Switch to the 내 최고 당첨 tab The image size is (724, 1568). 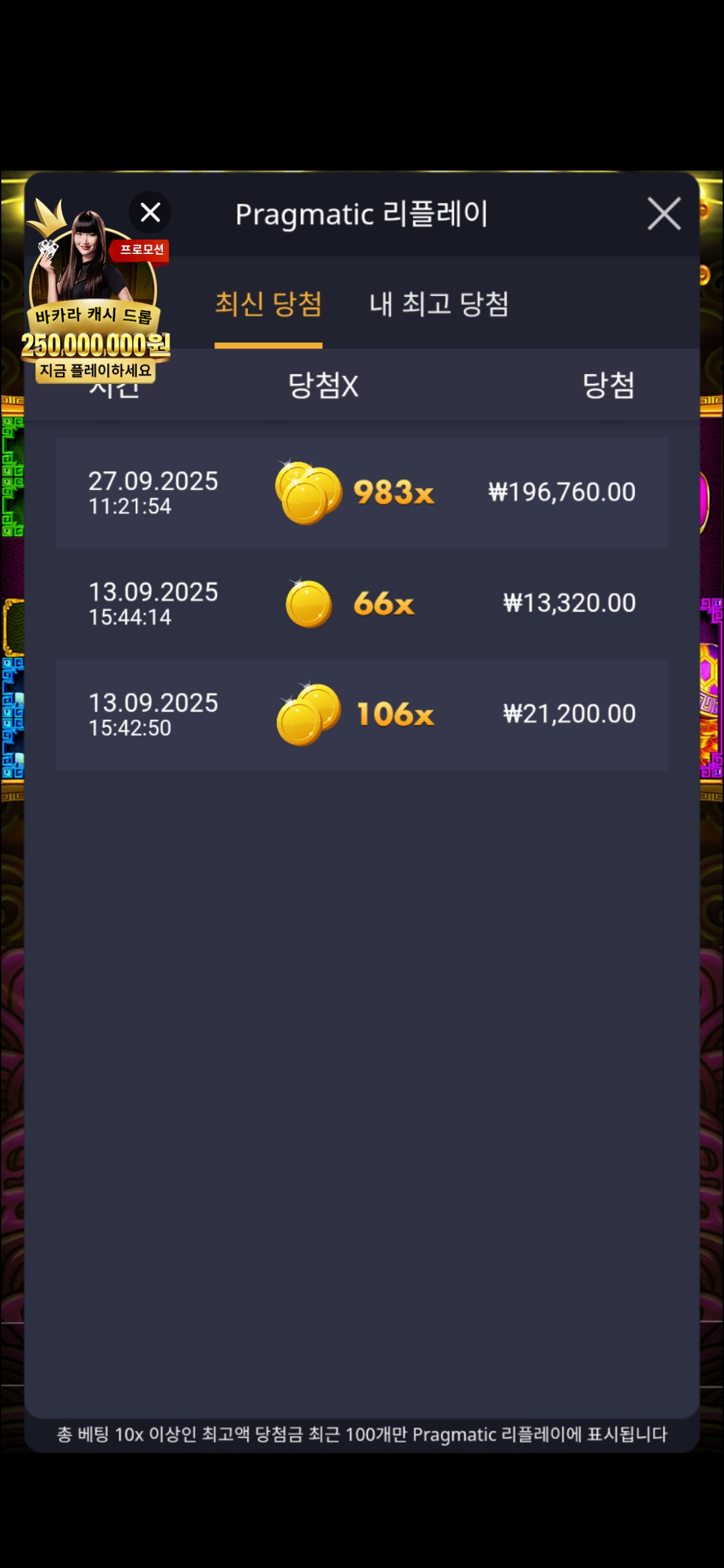439,304
